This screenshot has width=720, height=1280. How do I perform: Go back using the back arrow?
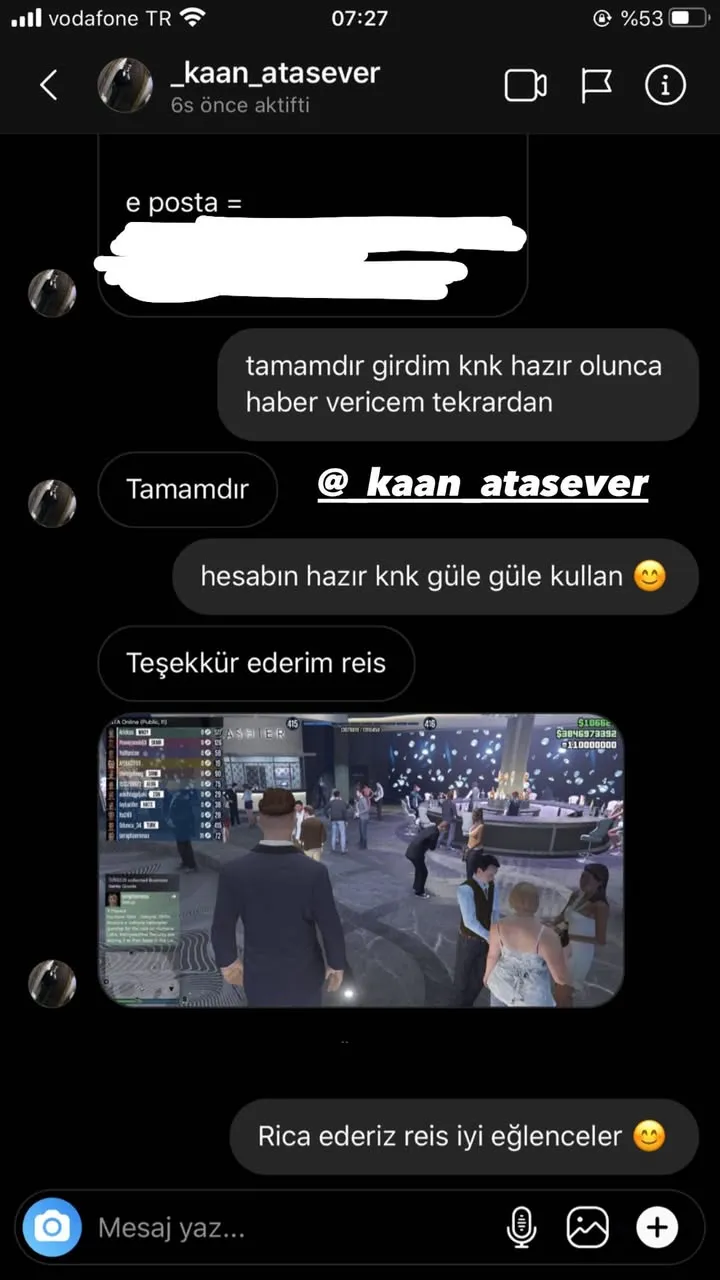(49, 85)
